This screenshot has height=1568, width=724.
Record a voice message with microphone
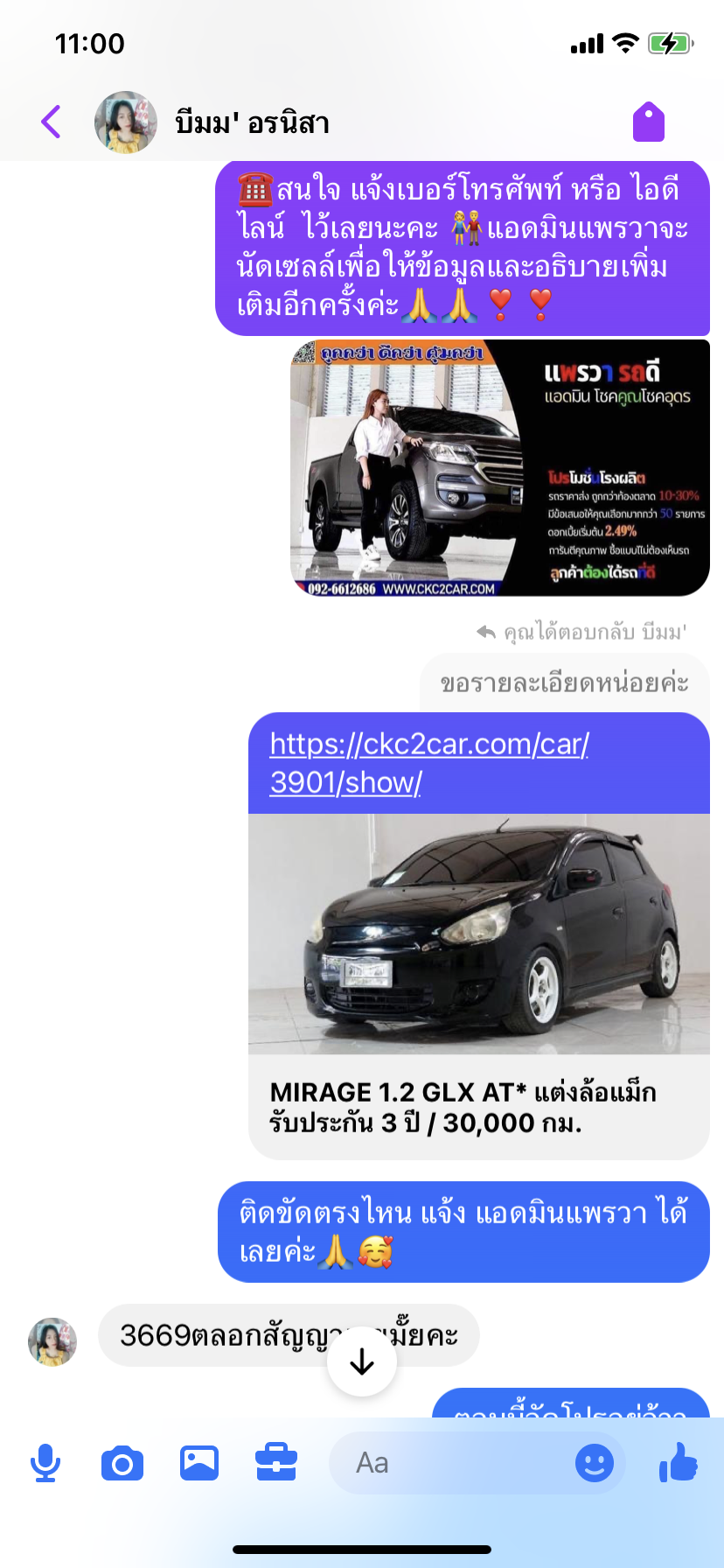(x=45, y=1463)
